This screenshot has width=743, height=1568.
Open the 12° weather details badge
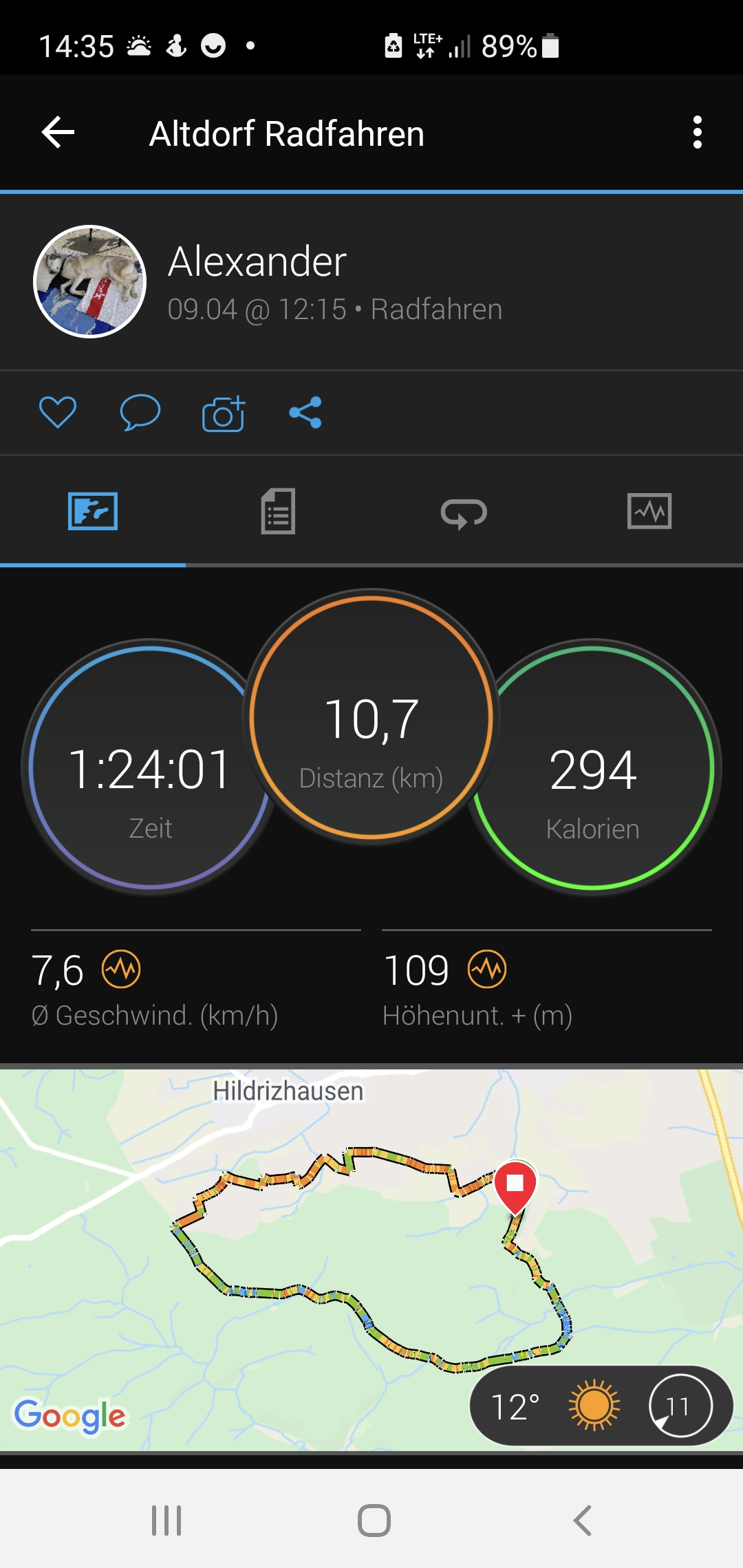point(600,1406)
